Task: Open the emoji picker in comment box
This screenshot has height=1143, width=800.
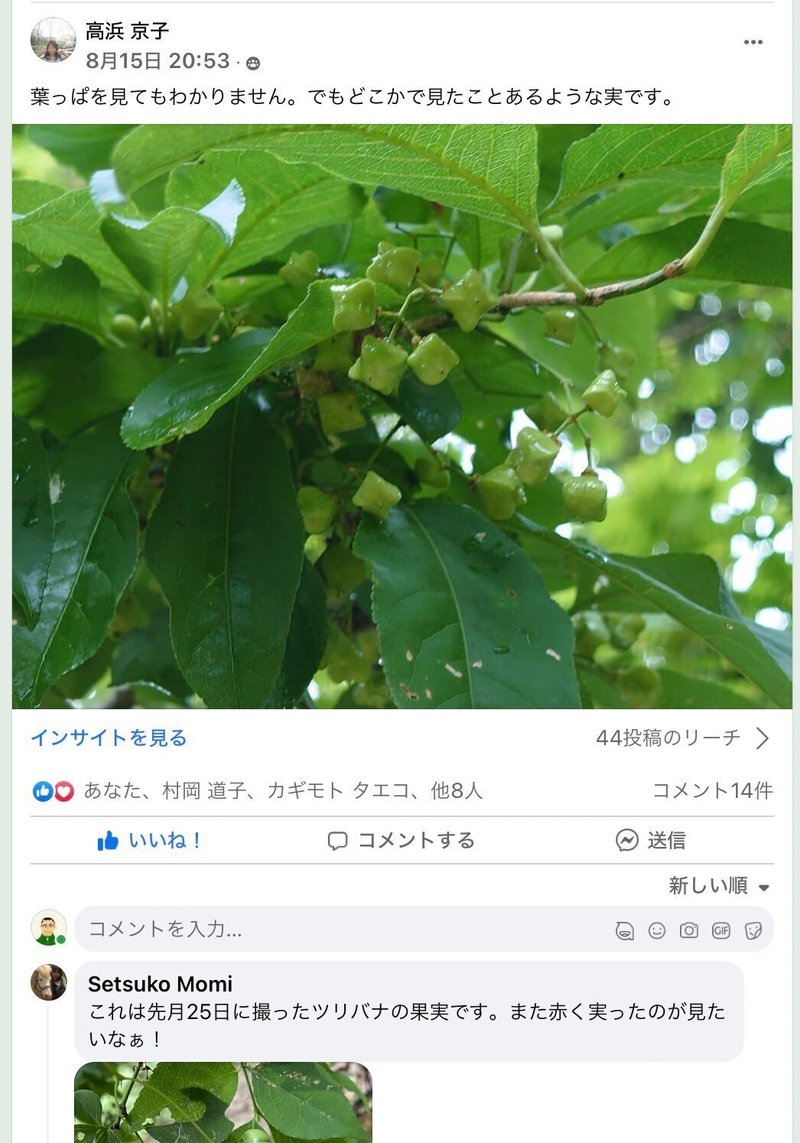Action: (x=657, y=931)
